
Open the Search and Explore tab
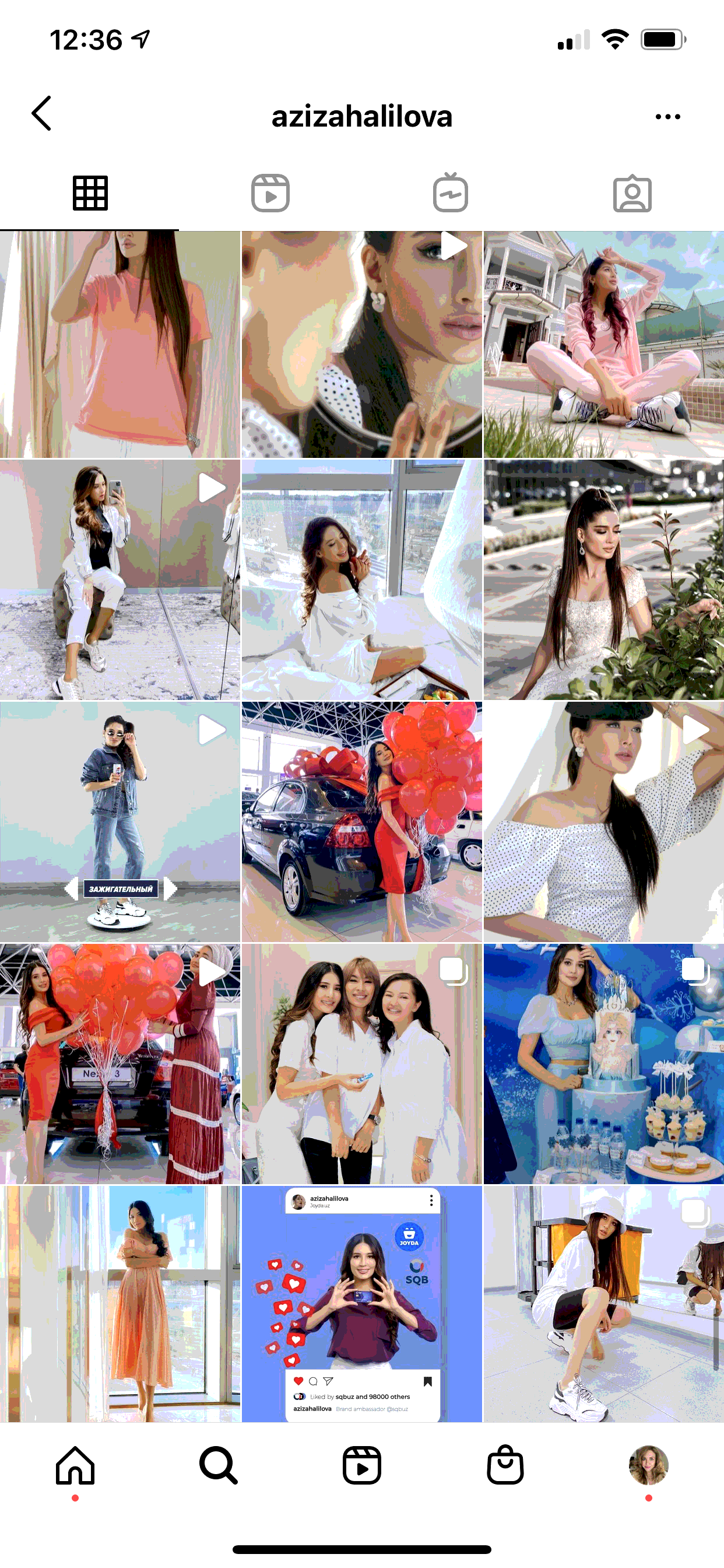pyautogui.click(x=218, y=1466)
